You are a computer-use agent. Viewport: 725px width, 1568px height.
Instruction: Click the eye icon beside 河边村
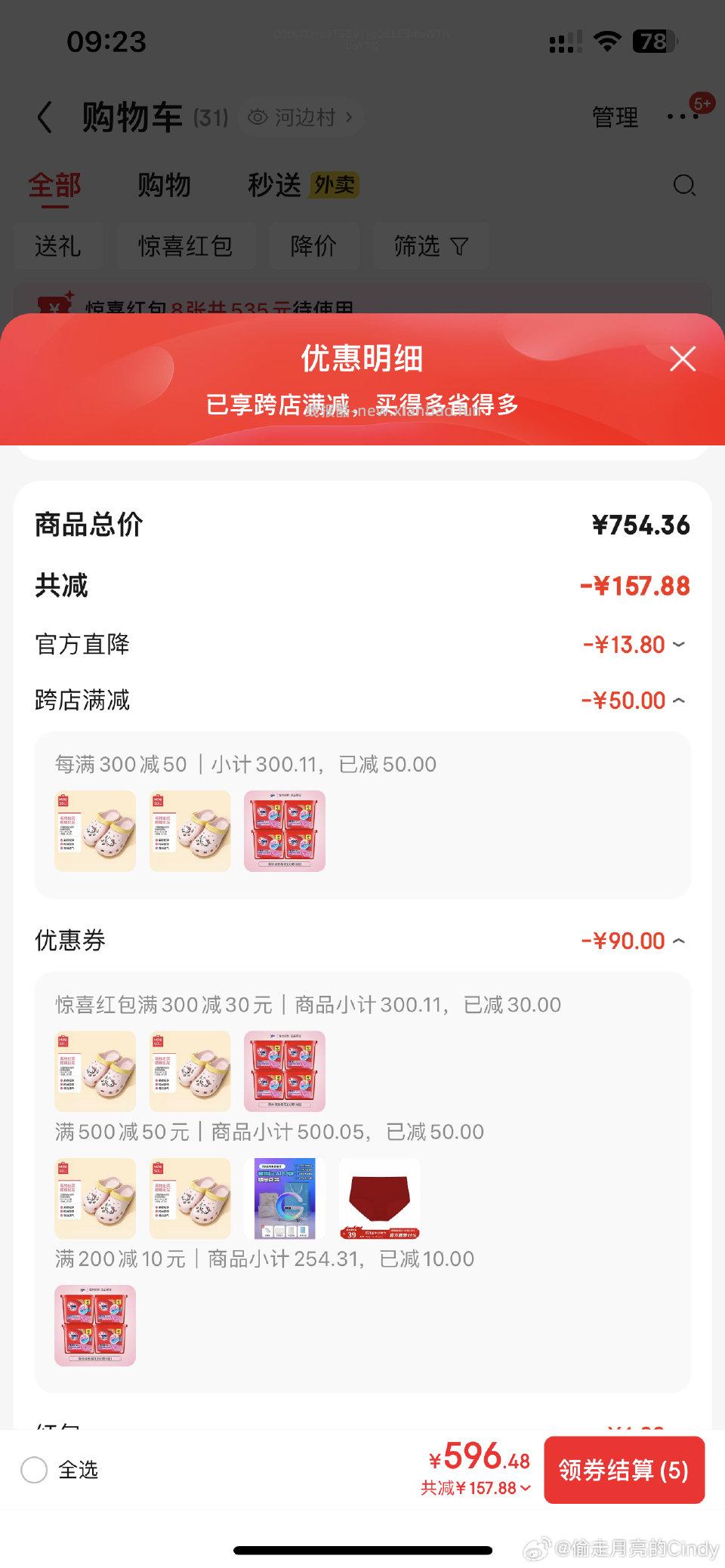click(x=258, y=117)
